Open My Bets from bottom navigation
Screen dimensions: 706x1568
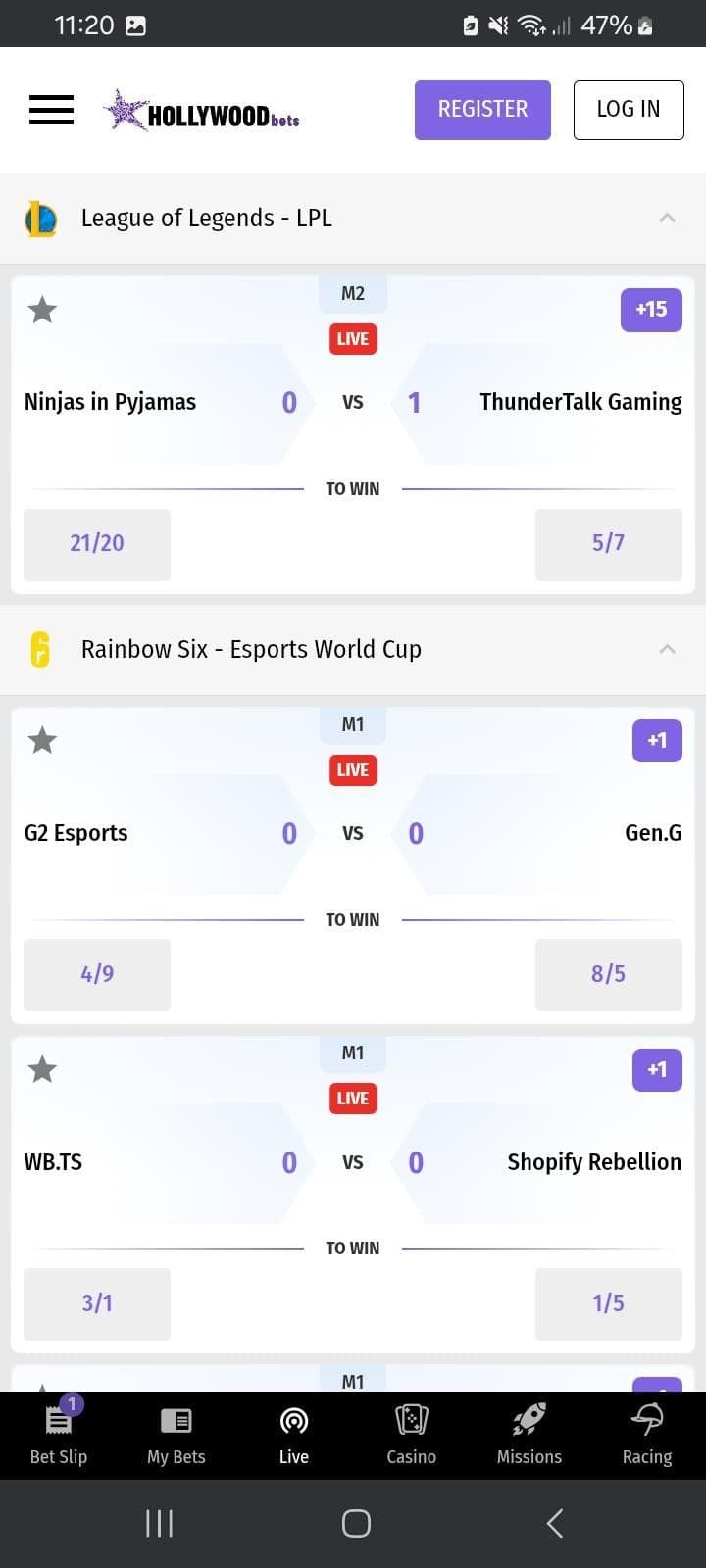(176, 1433)
